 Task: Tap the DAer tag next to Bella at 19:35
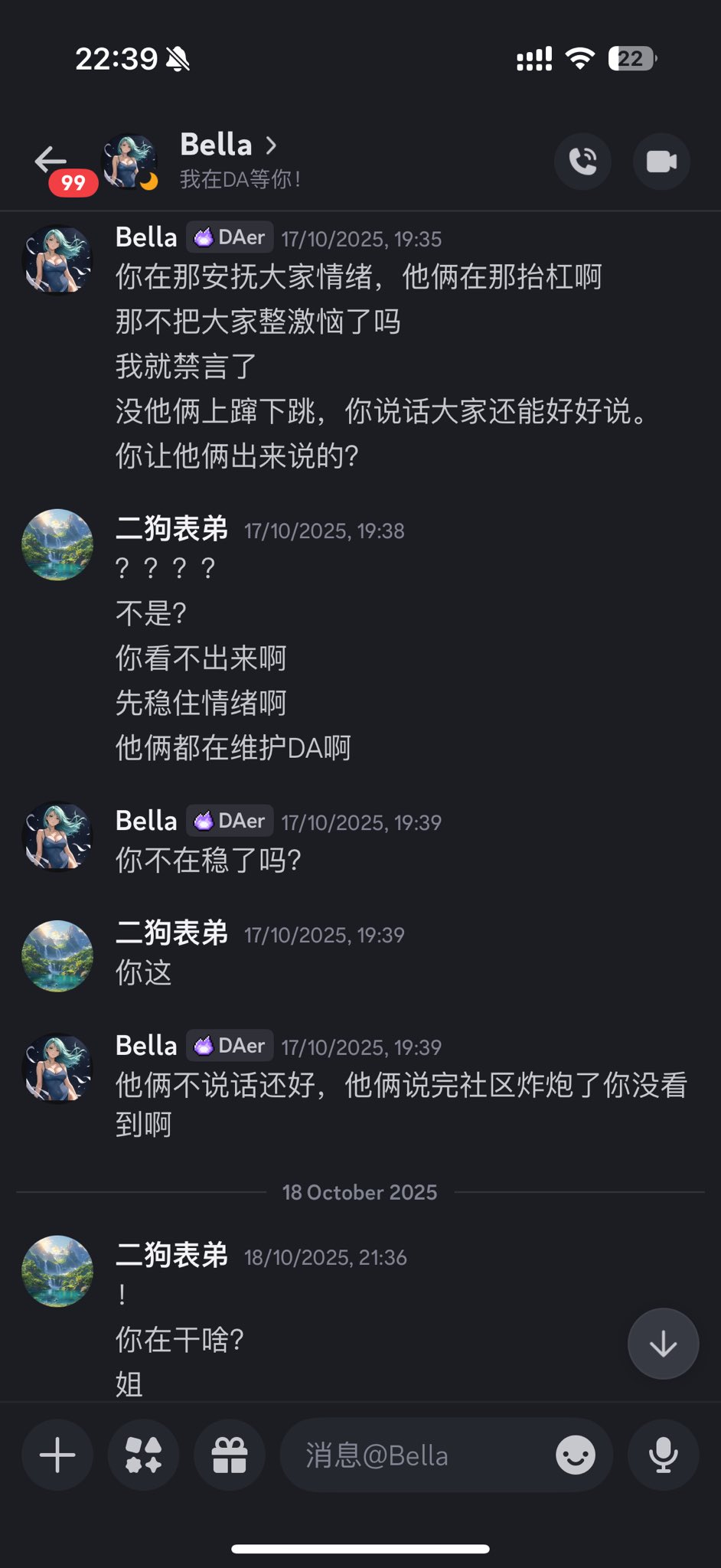[x=230, y=238]
